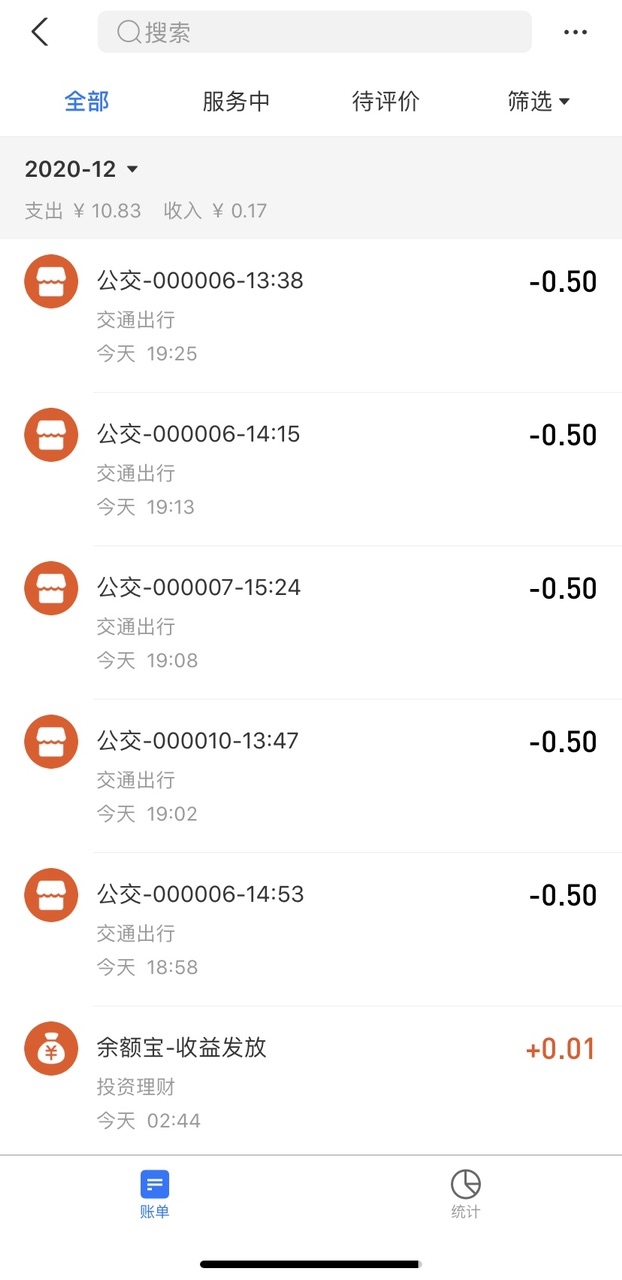
Task: Expand the 筛选 filter dropdown
Action: [x=538, y=101]
